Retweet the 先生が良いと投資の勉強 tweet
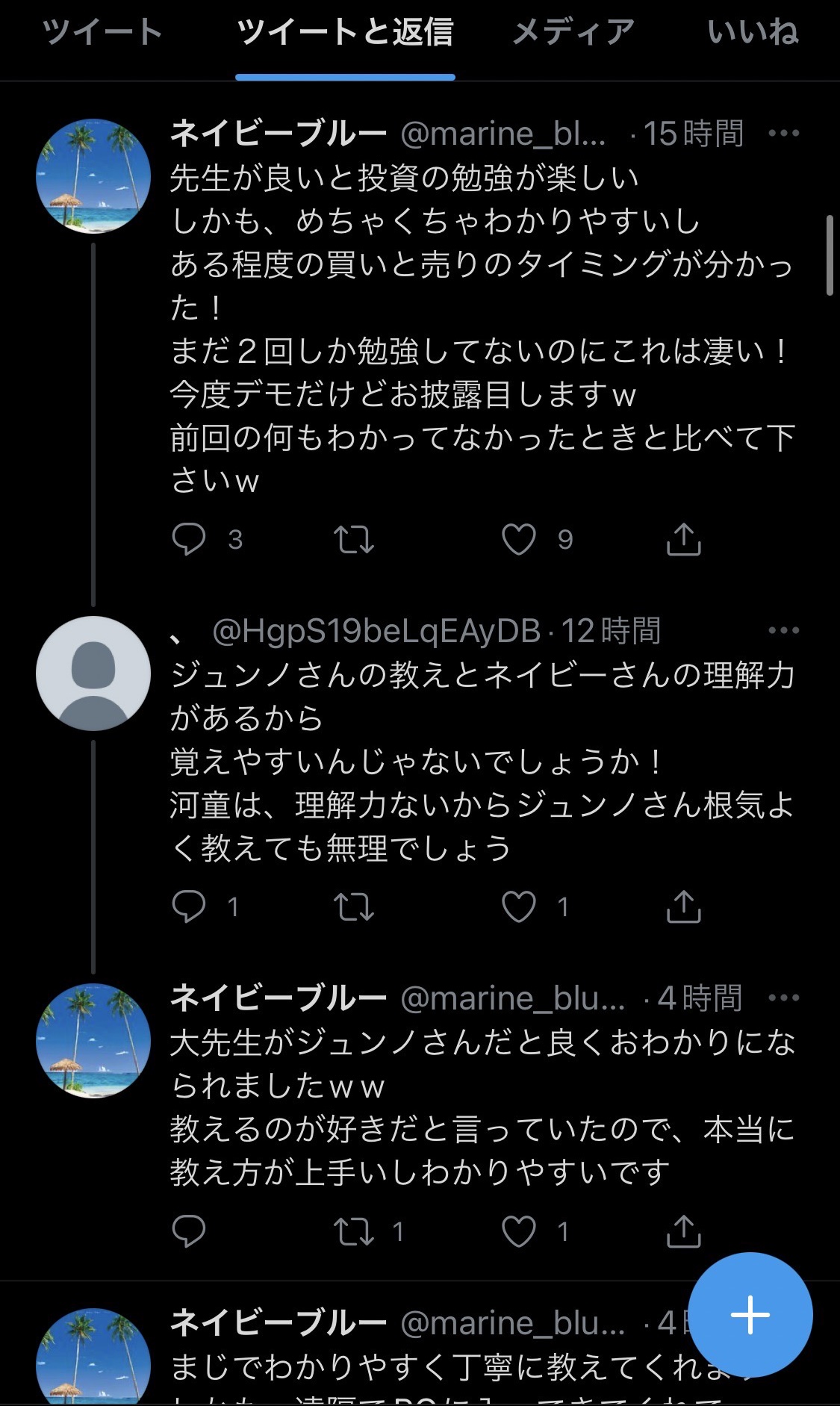840x1406 pixels. tap(354, 539)
